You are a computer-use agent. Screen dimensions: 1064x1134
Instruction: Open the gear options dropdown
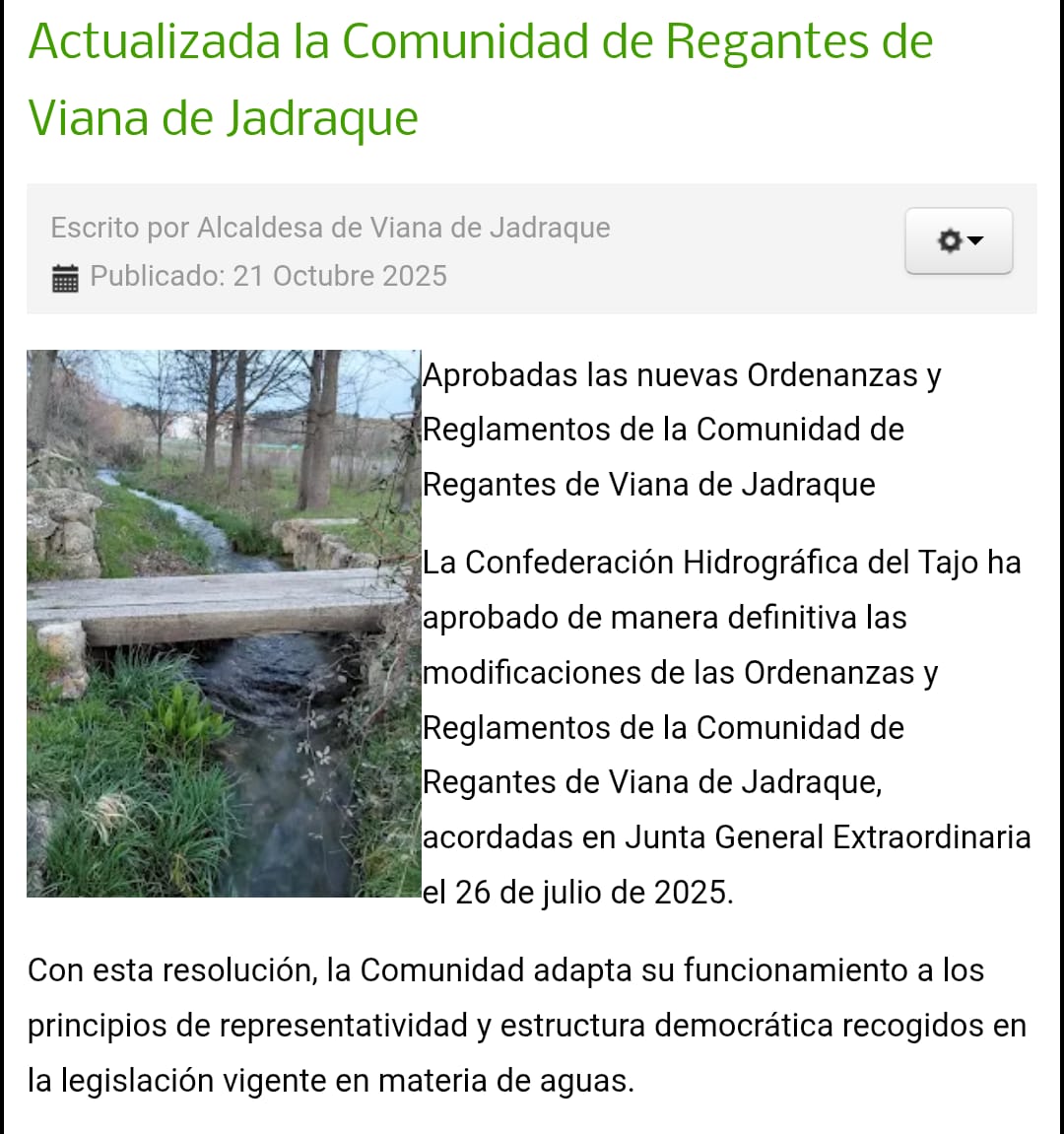coord(959,240)
